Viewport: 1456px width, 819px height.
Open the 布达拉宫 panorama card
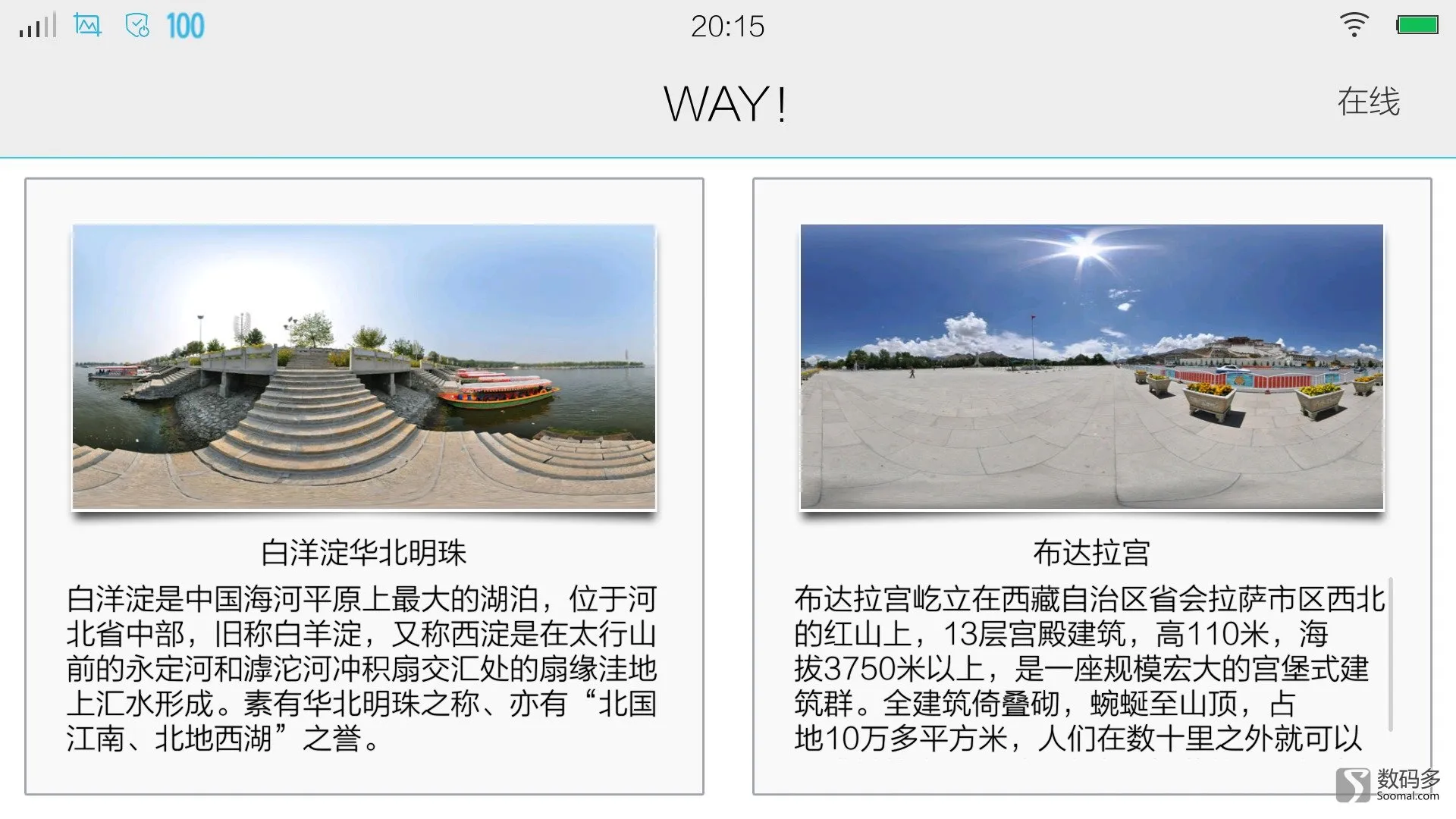click(x=1091, y=367)
